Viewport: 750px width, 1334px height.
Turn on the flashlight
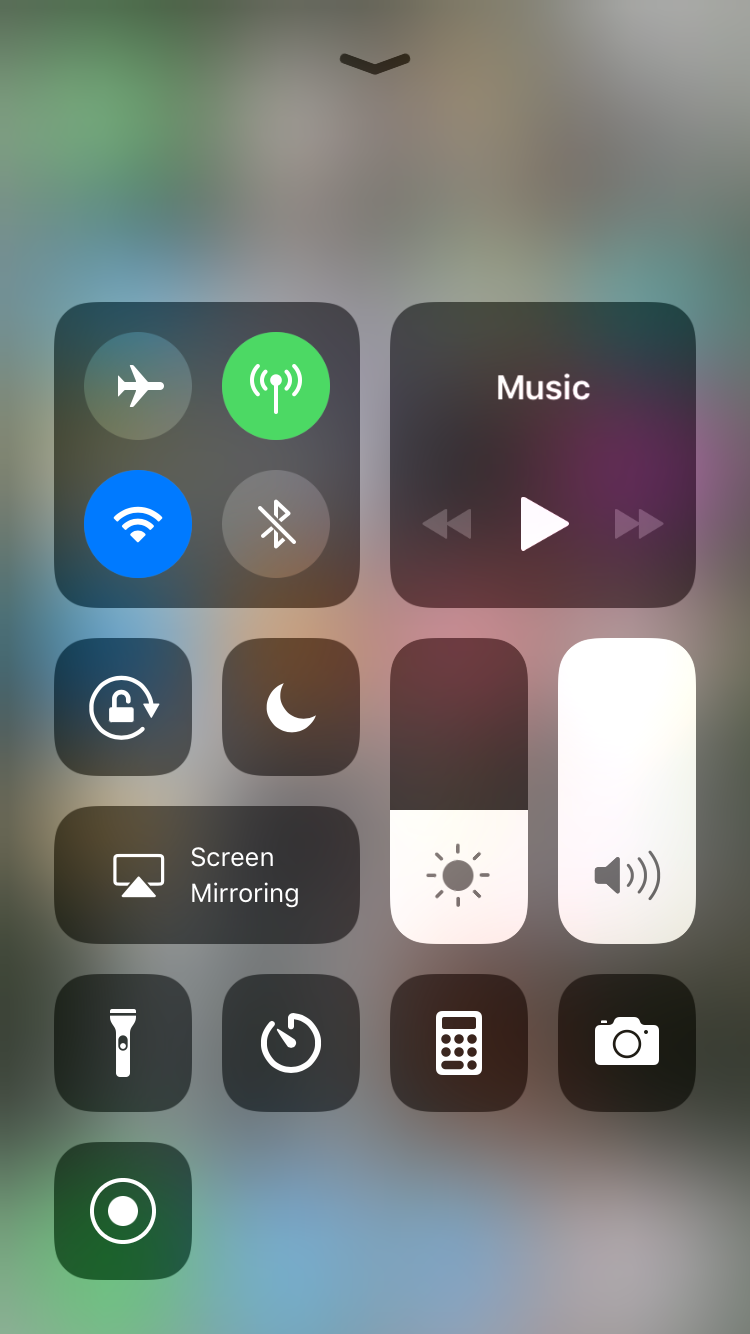pos(123,1043)
